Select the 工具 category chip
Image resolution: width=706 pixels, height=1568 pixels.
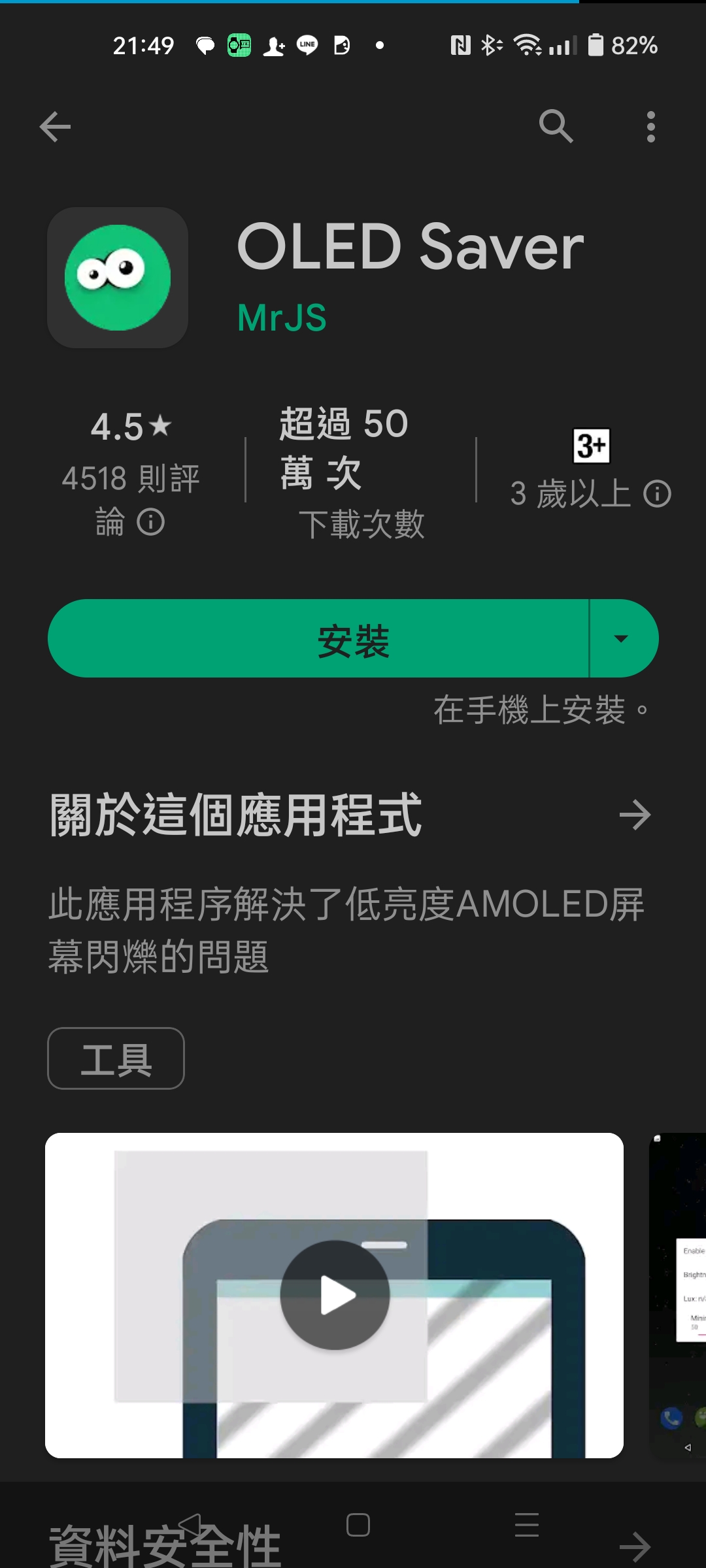[116, 1058]
